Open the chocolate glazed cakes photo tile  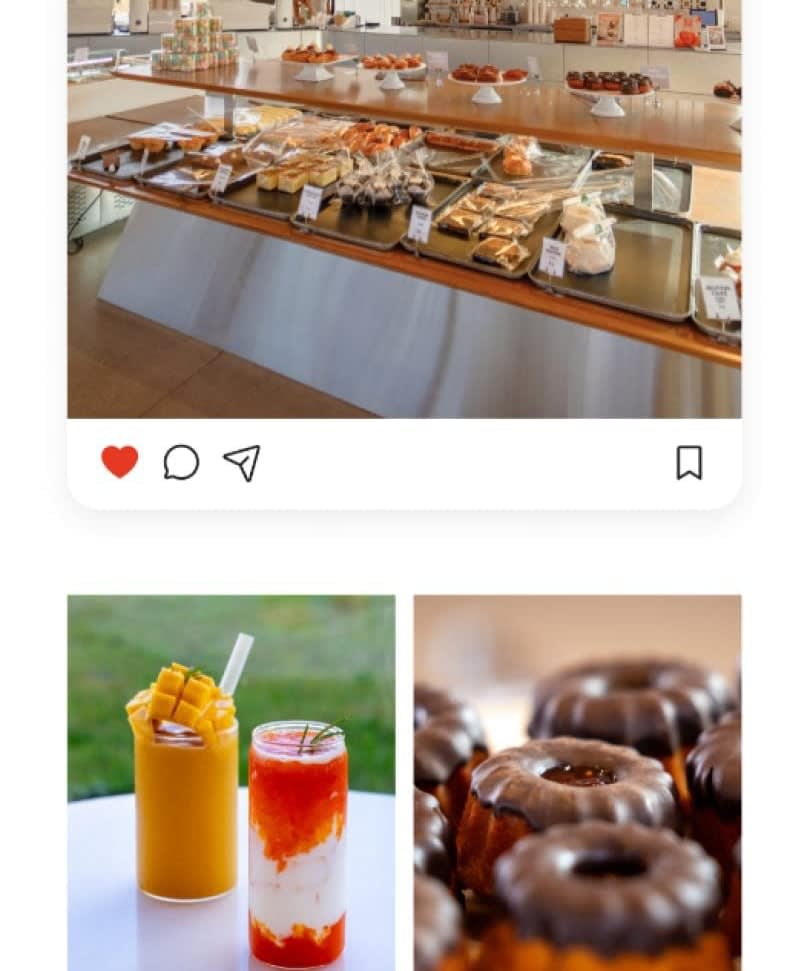pos(577,782)
